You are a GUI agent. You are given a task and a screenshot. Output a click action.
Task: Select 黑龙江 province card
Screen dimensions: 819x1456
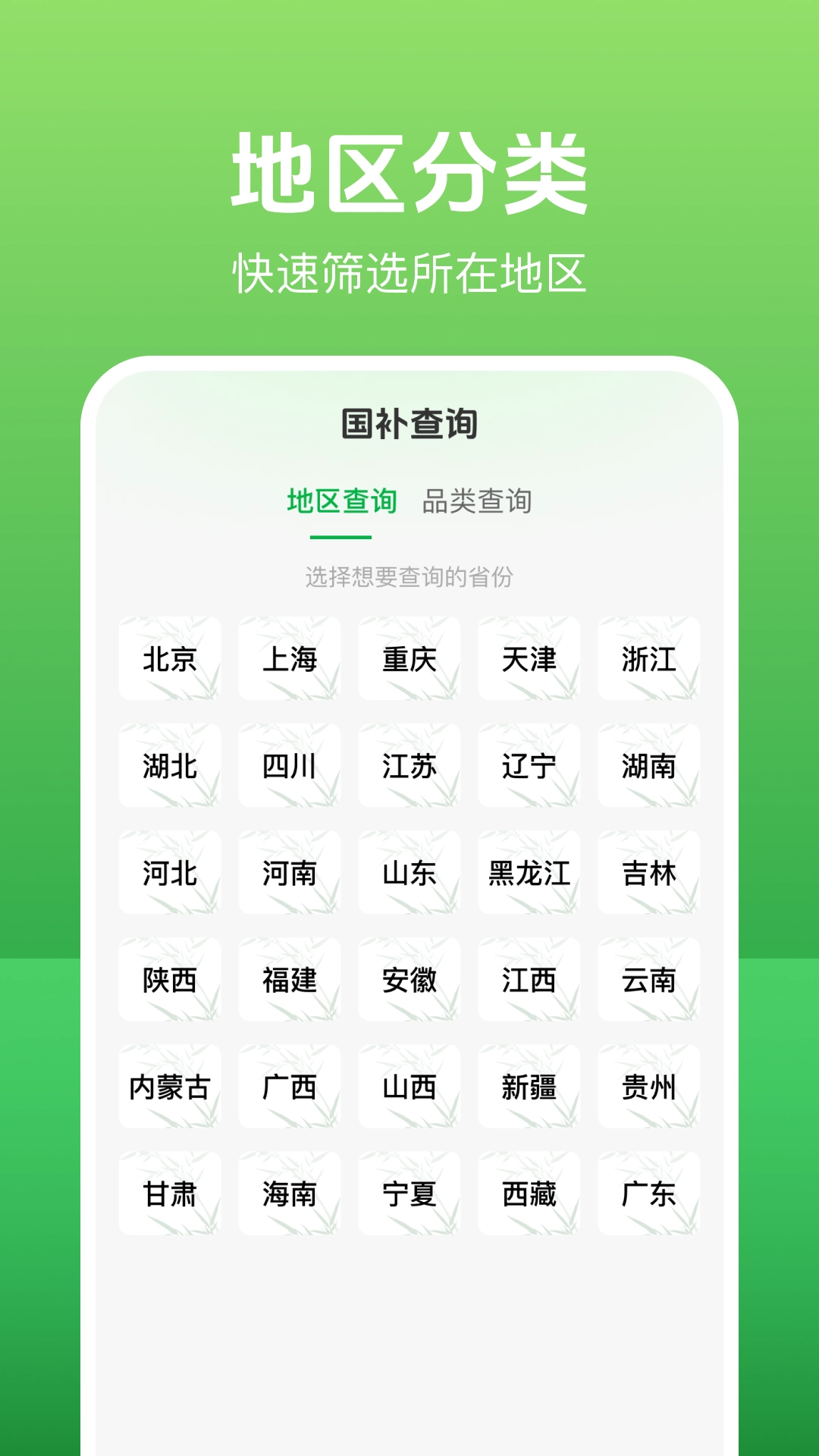(529, 873)
